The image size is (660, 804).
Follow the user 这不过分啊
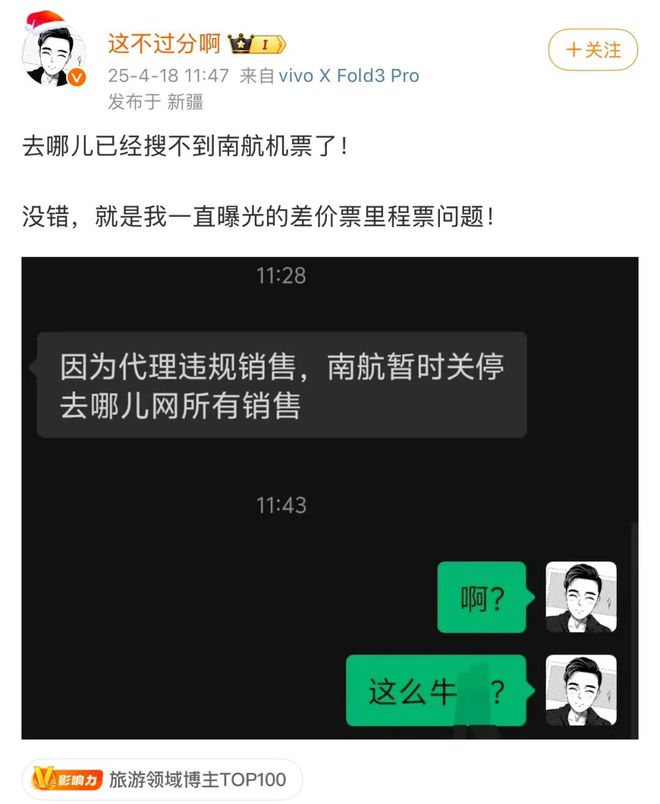pos(593,49)
